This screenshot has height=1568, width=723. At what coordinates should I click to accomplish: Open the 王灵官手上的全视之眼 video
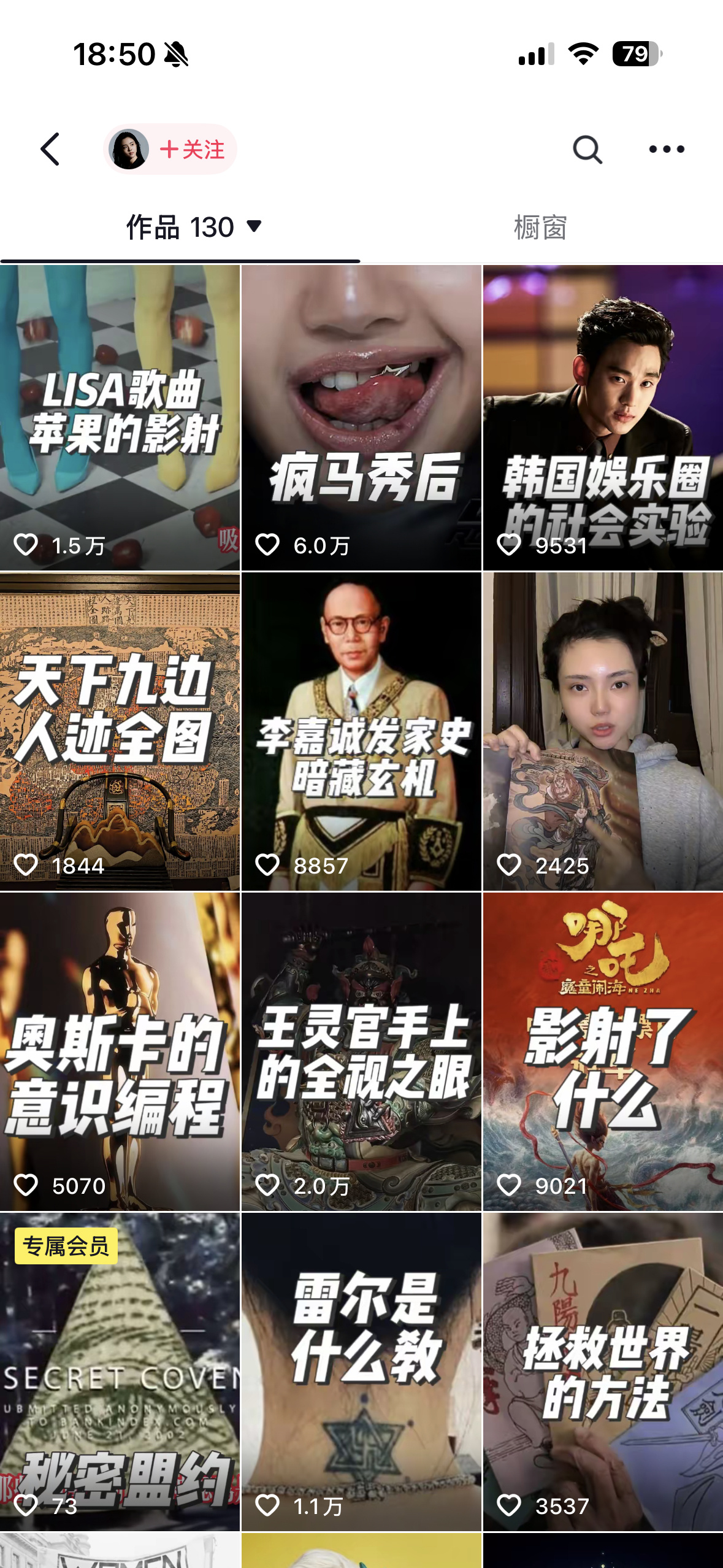pyautogui.click(x=361, y=1051)
